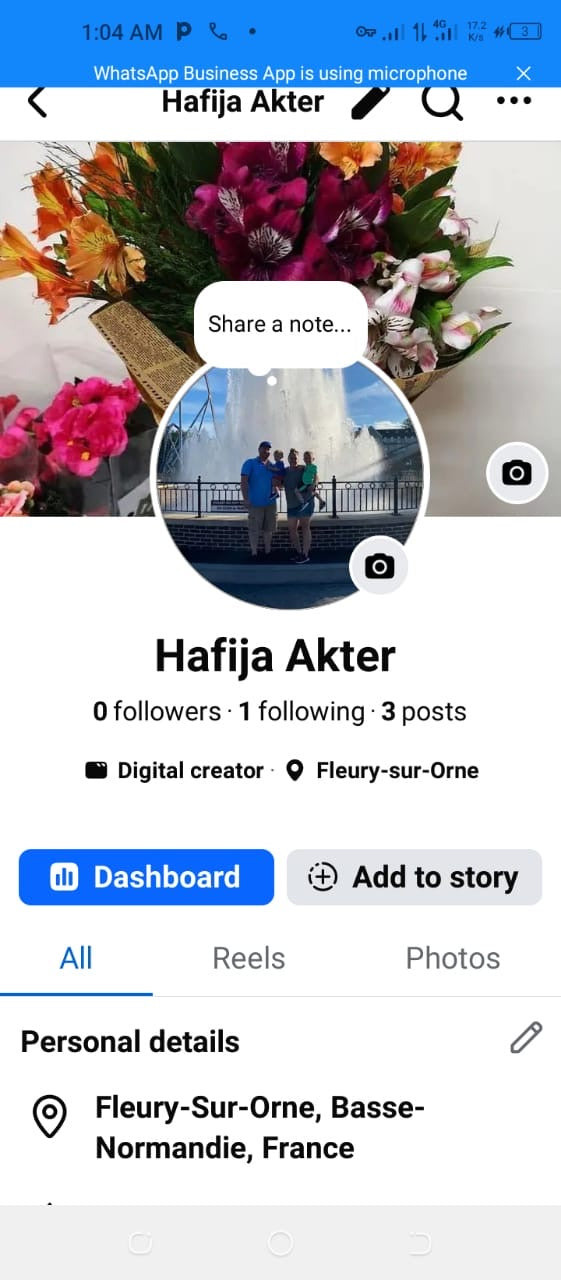Change cover photo via its camera icon
This screenshot has height=1280, width=561.
[x=517, y=472]
